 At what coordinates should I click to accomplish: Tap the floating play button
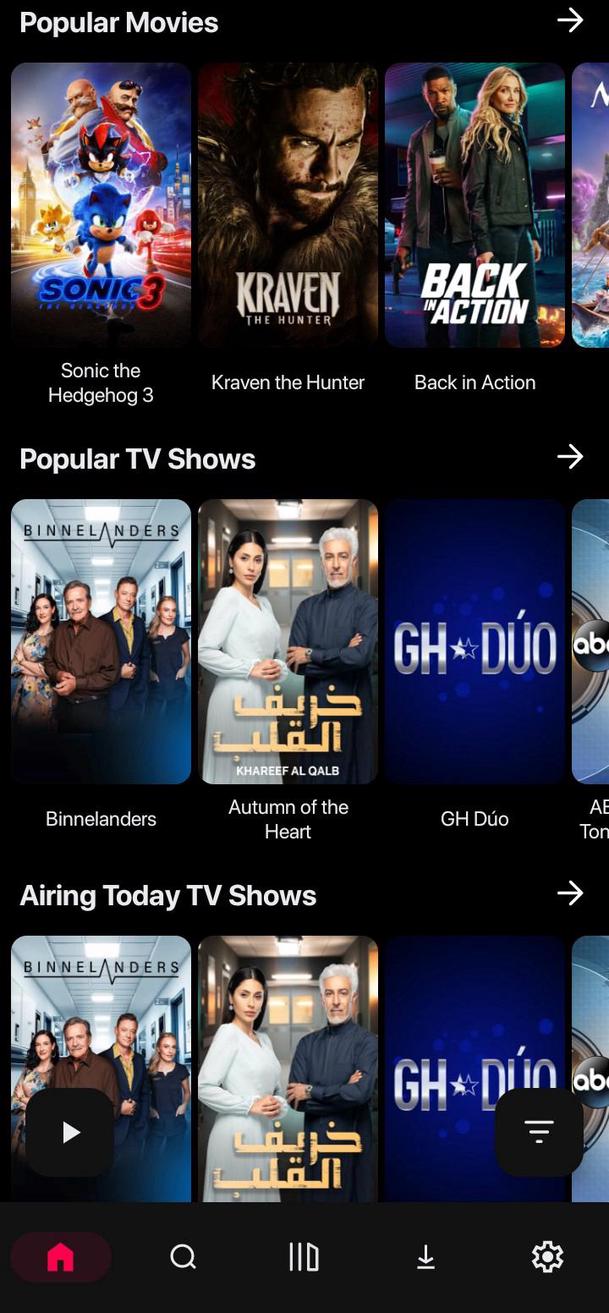click(x=70, y=1132)
